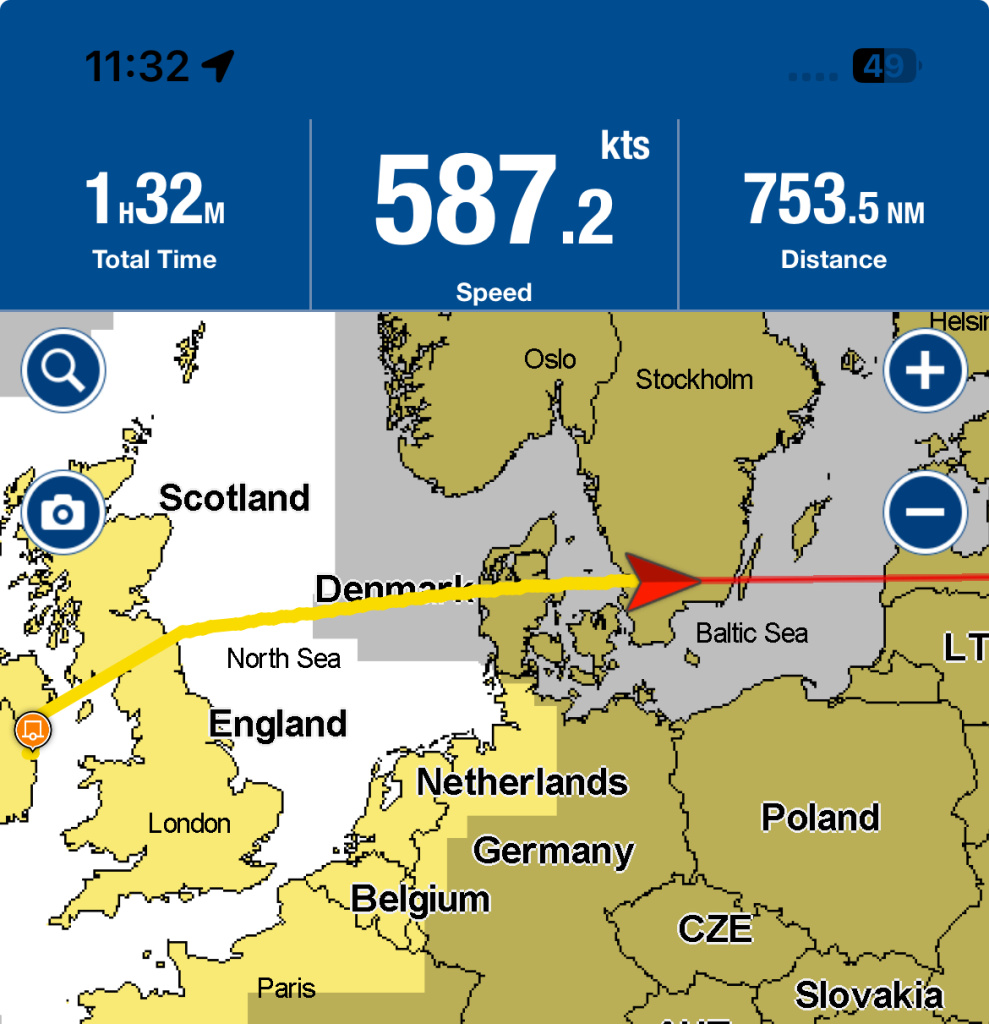The width and height of the screenshot is (989, 1024).
Task: Tap the orange track start marker
Action: point(33,728)
